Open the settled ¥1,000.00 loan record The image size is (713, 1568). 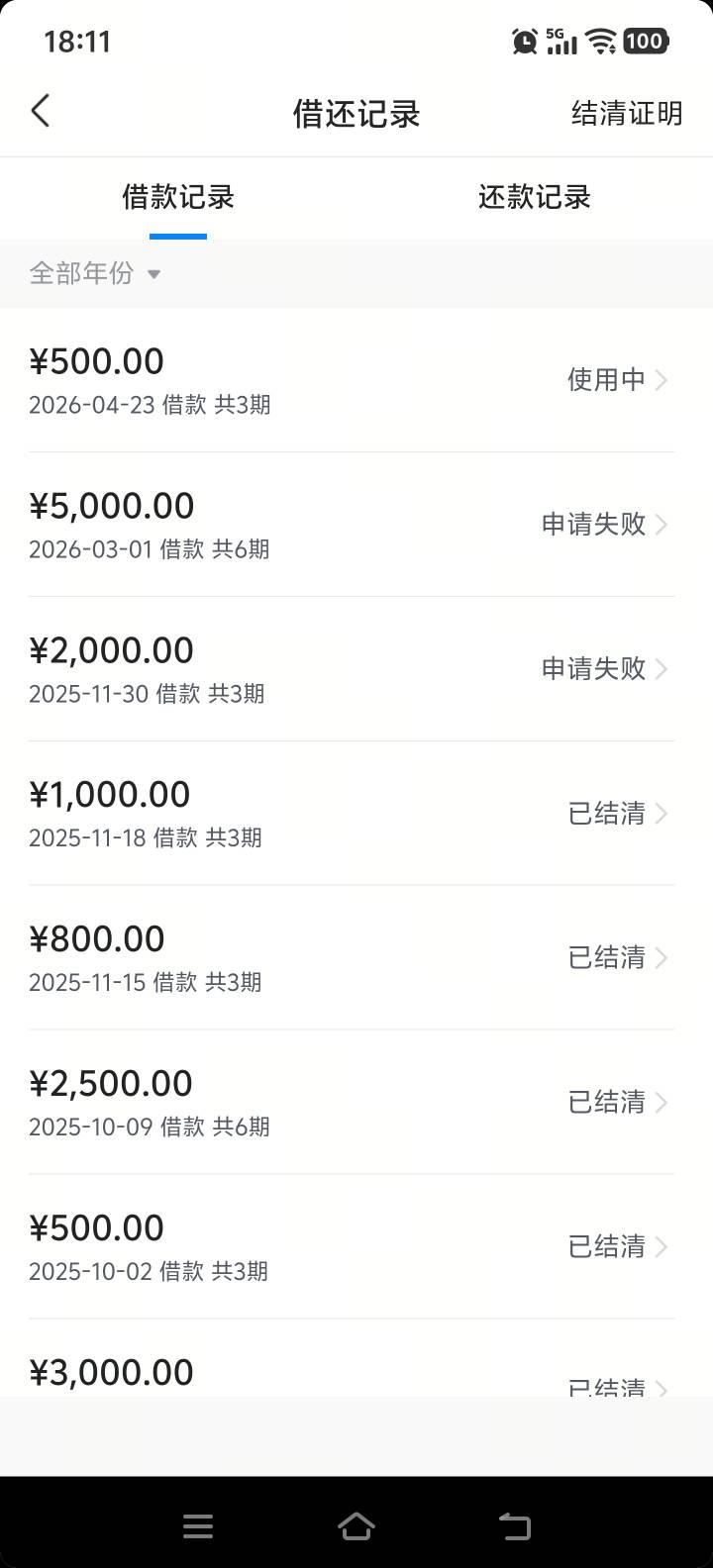pos(356,814)
